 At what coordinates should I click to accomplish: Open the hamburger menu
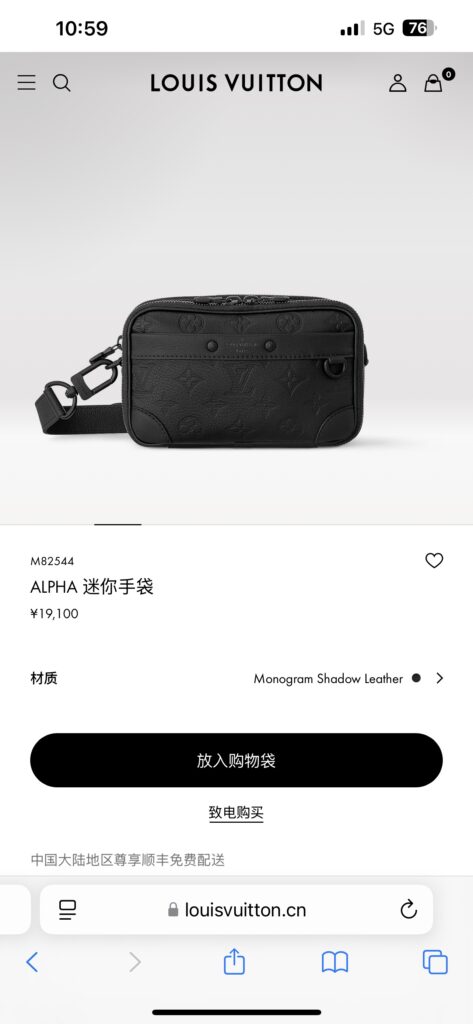click(x=26, y=83)
